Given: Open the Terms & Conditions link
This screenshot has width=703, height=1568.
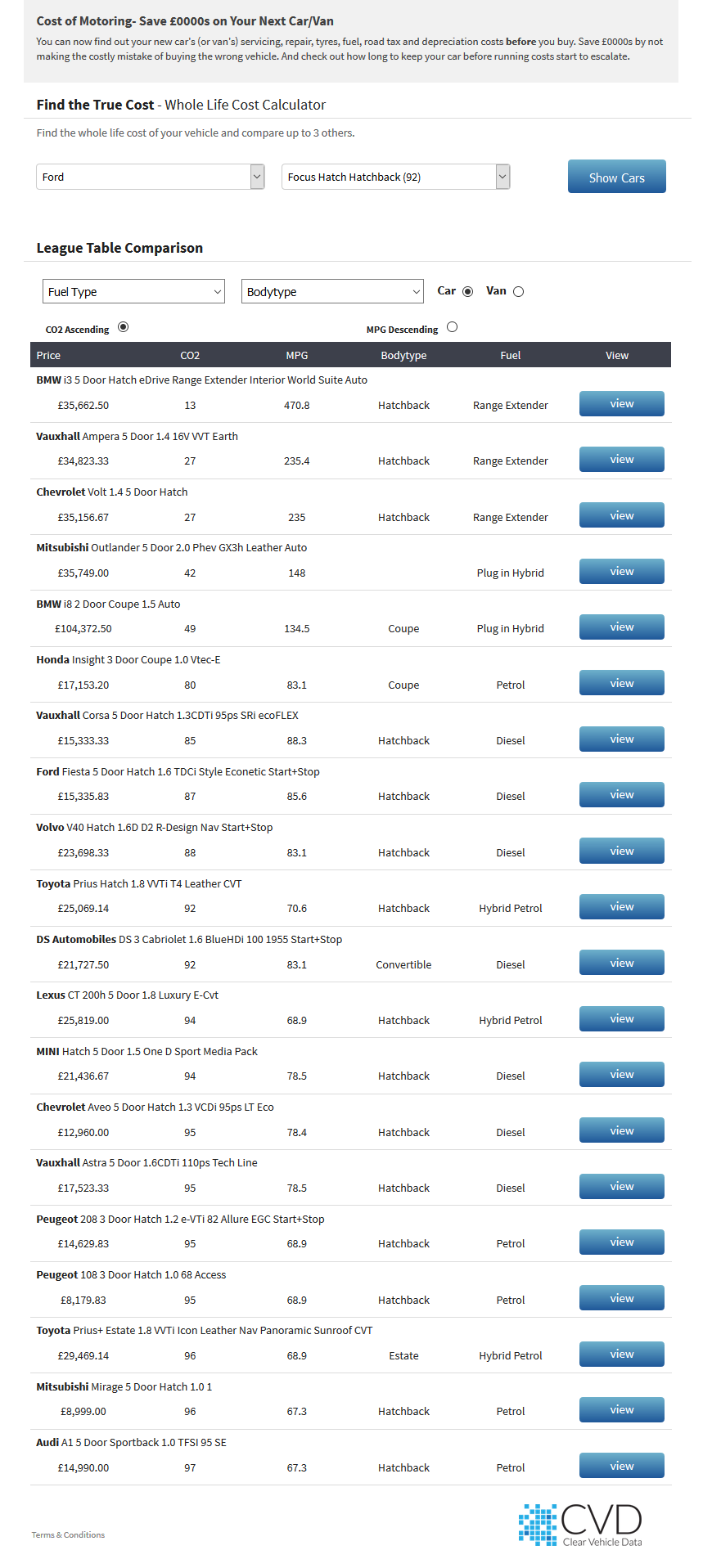Looking at the screenshot, I should [68, 1534].
